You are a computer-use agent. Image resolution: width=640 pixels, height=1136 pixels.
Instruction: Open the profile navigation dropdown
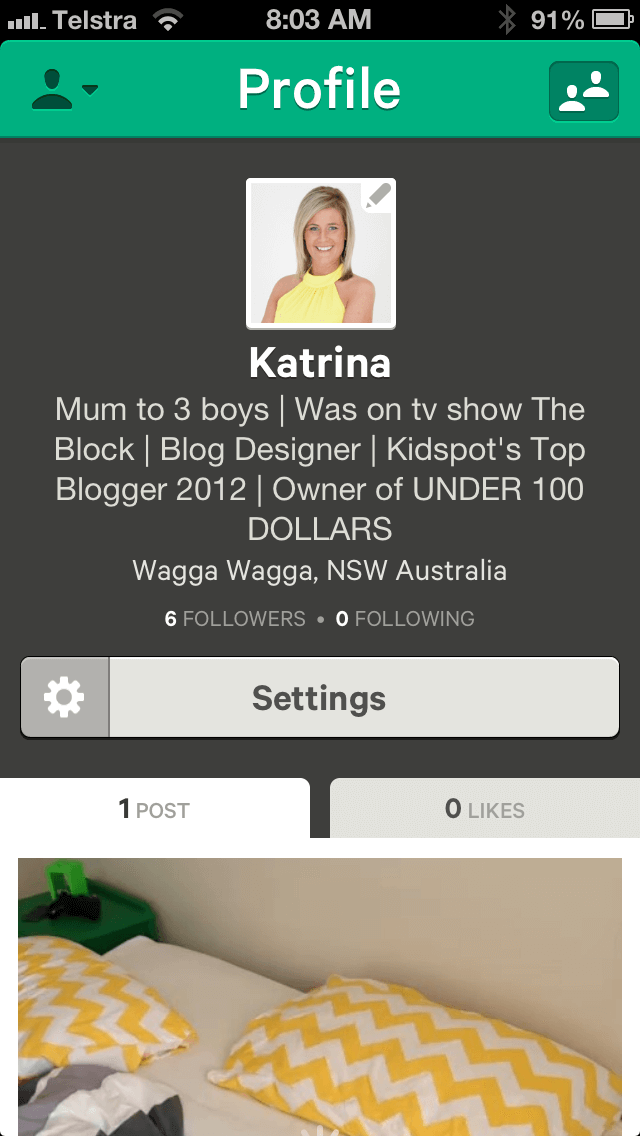point(65,90)
